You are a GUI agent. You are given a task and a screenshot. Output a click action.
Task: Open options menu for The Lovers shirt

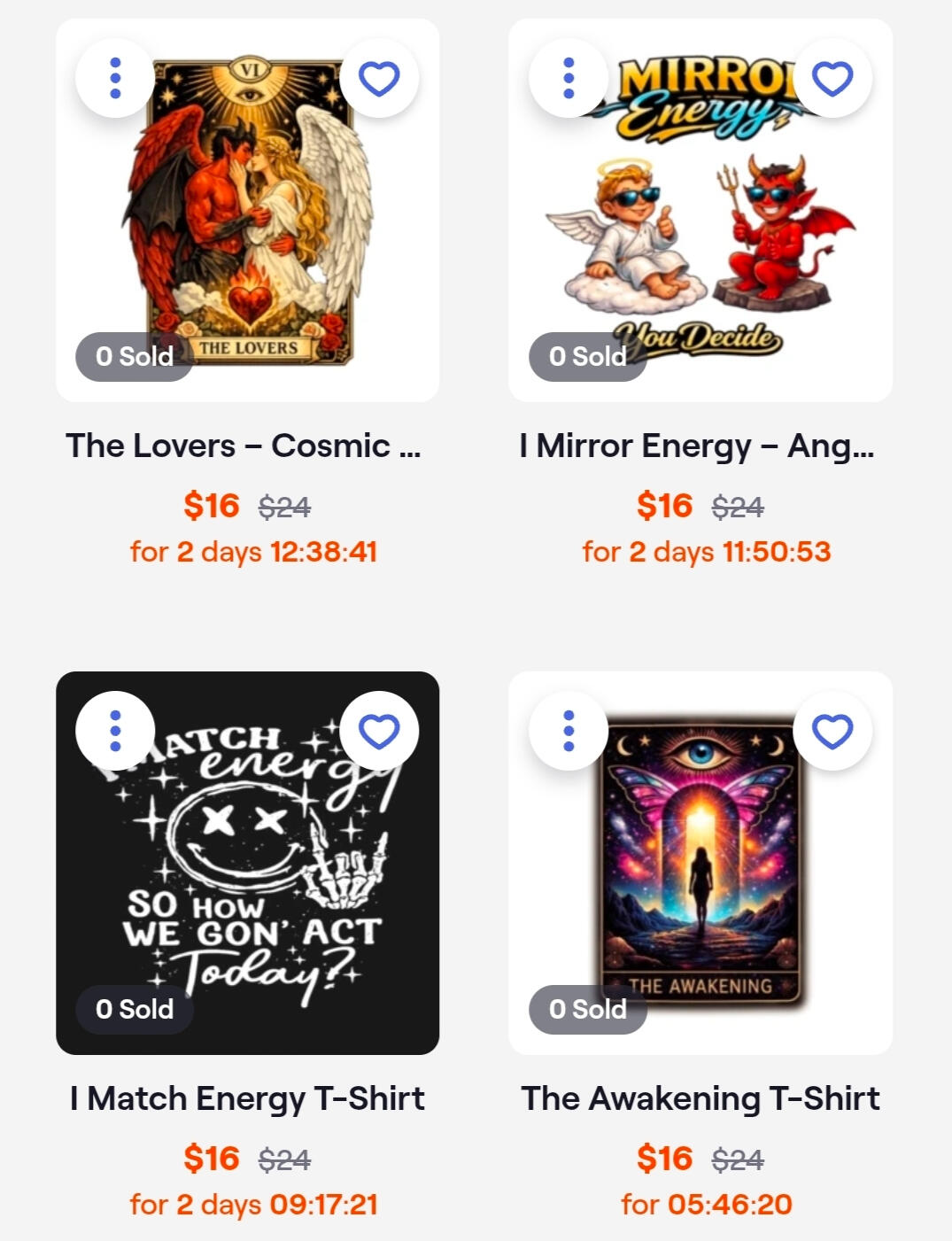pyautogui.click(x=115, y=78)
